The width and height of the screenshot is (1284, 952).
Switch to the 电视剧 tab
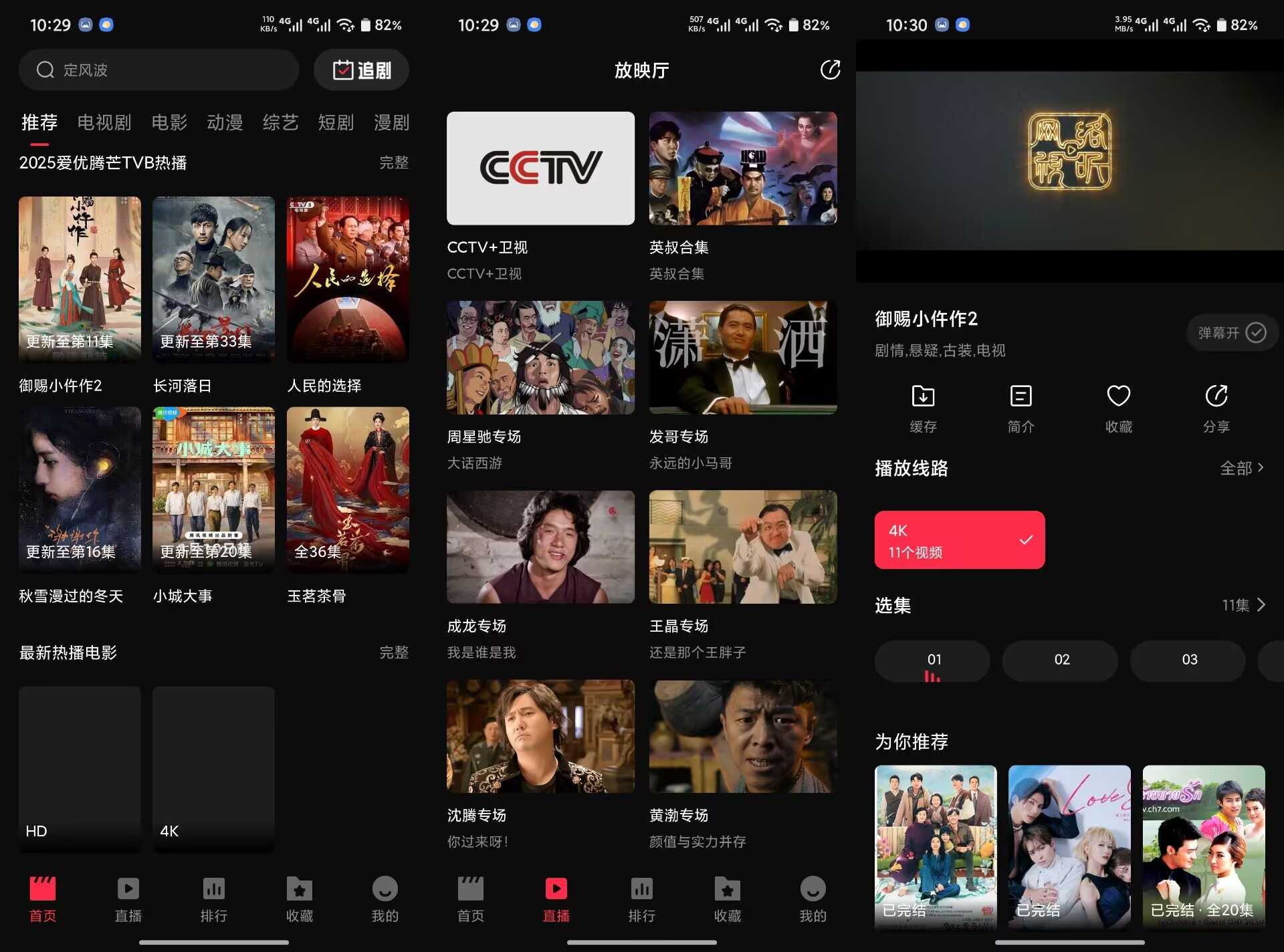coord(104,122)
